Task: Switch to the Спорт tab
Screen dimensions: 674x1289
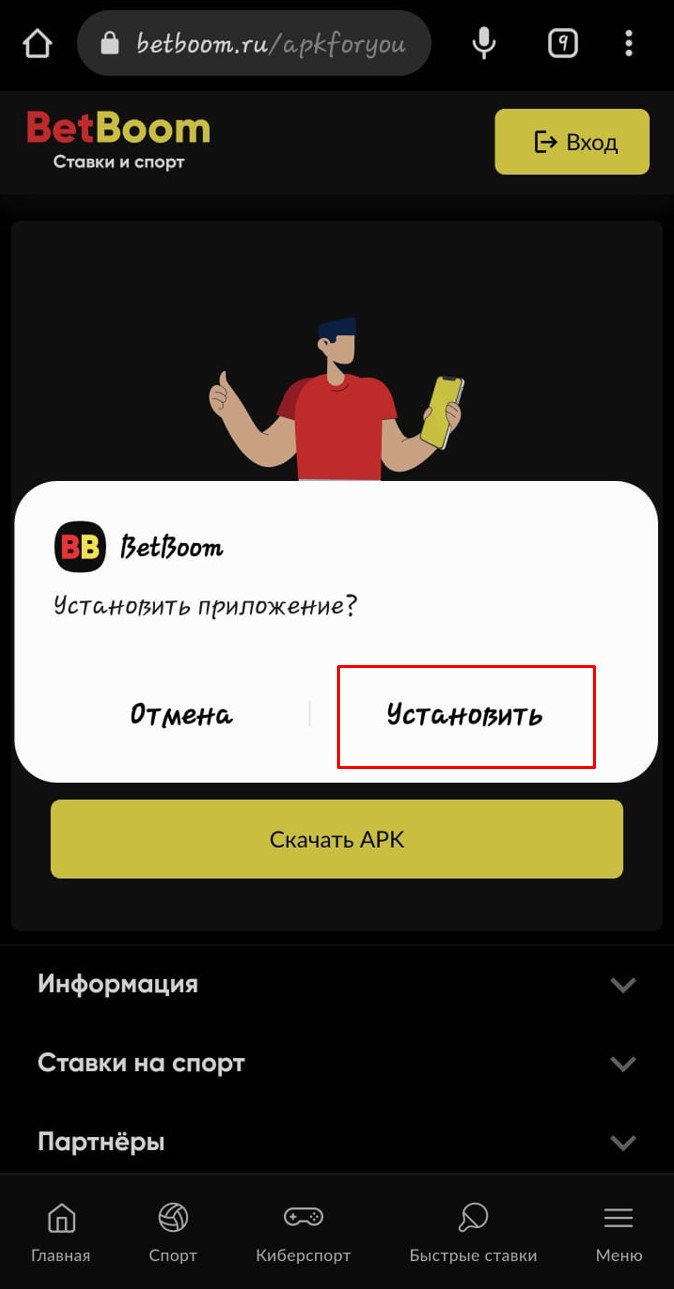Action: [x=173, y=1233]
